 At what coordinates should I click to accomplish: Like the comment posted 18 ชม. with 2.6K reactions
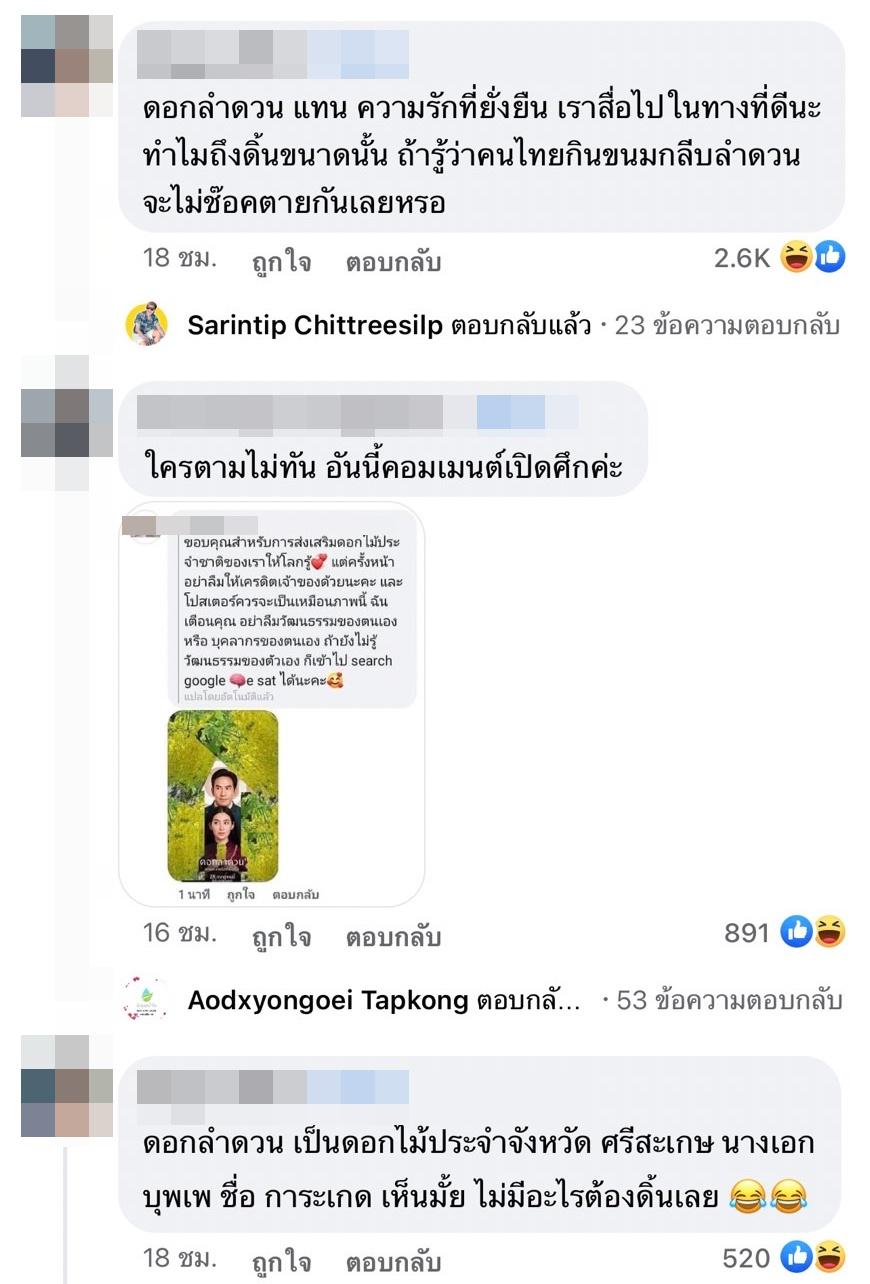pos(281,263)
